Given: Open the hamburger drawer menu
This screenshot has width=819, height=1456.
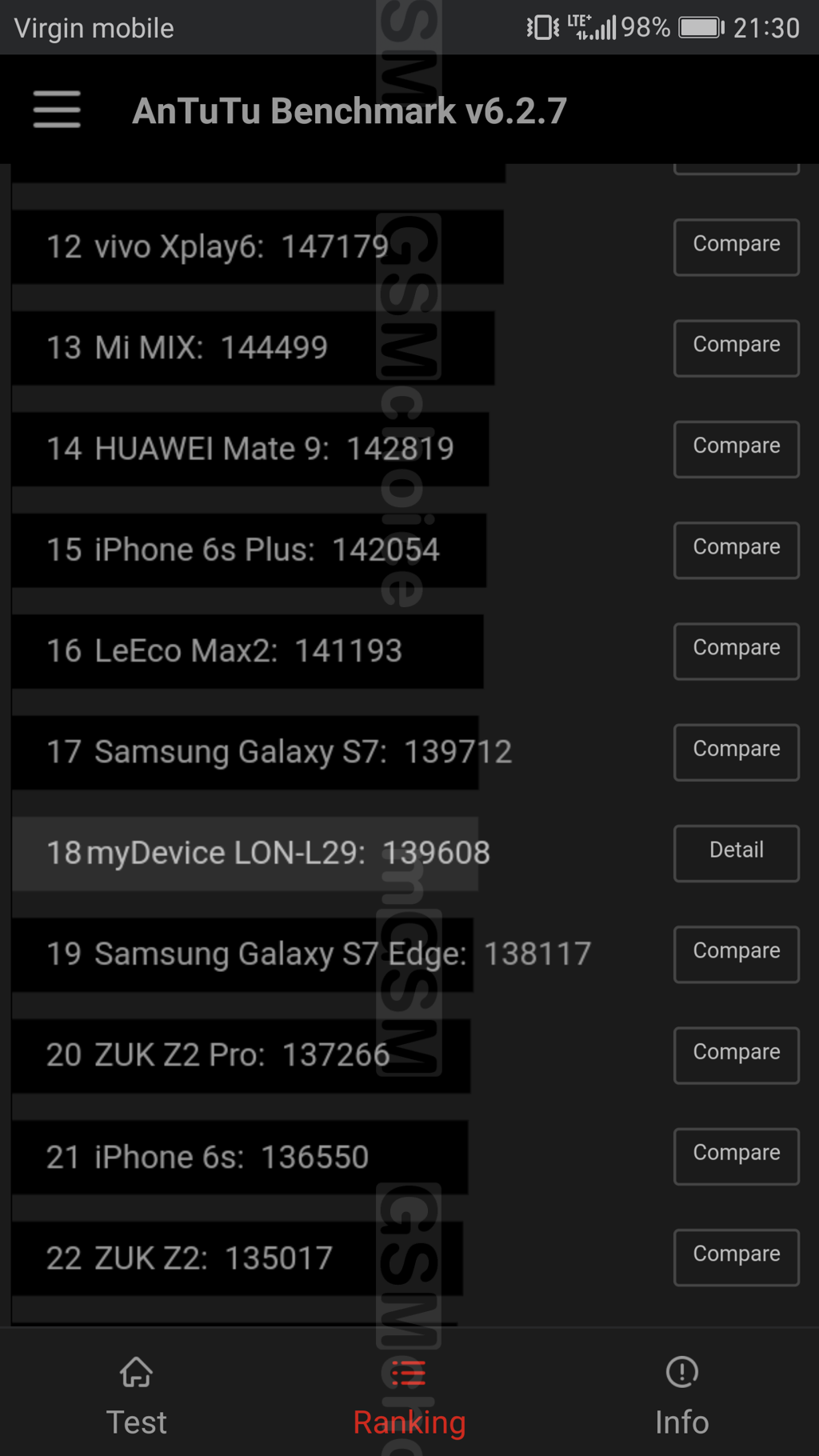Looking at the screenshot, I should click(x=57, y=110).
